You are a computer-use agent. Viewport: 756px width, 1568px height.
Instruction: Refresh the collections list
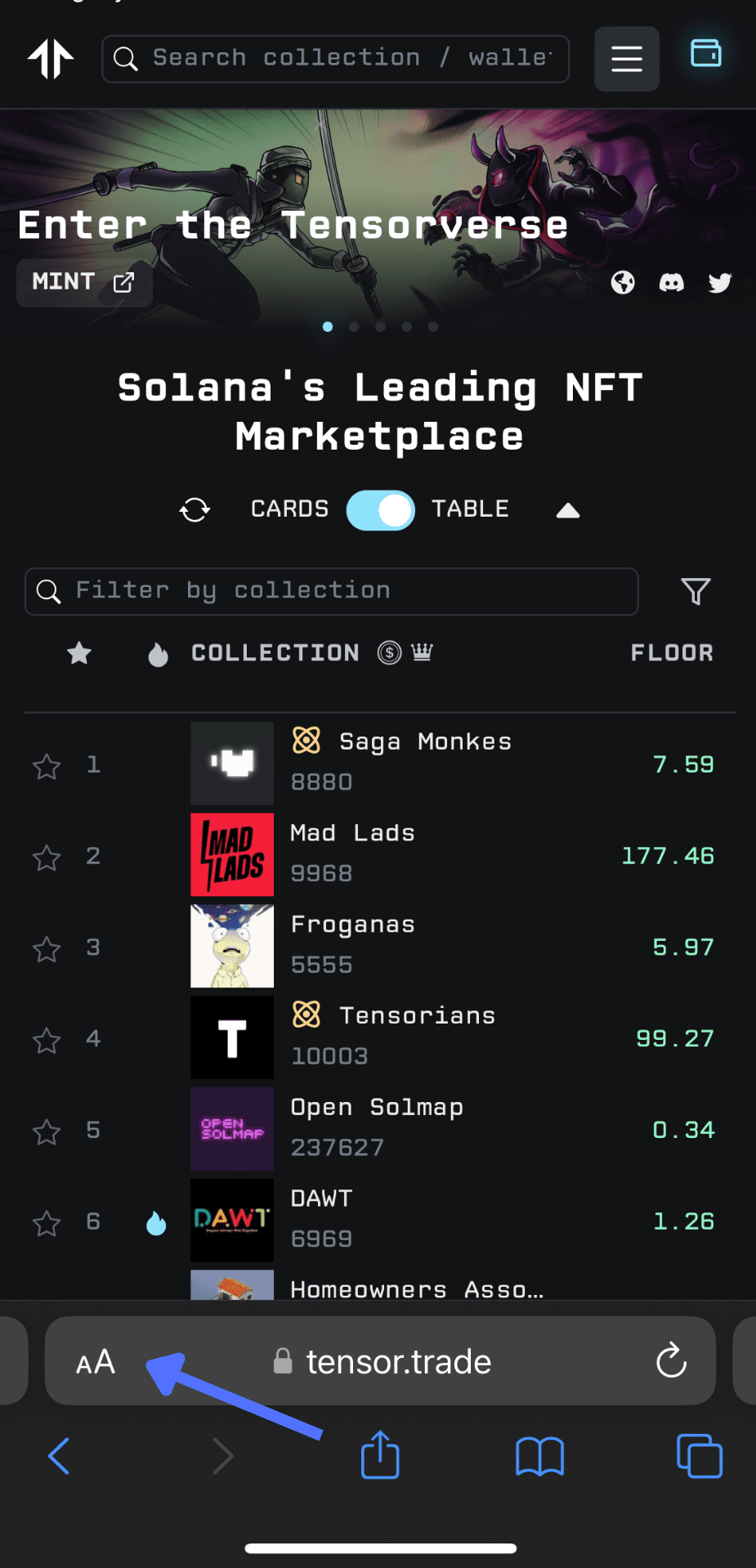[195, 509]
